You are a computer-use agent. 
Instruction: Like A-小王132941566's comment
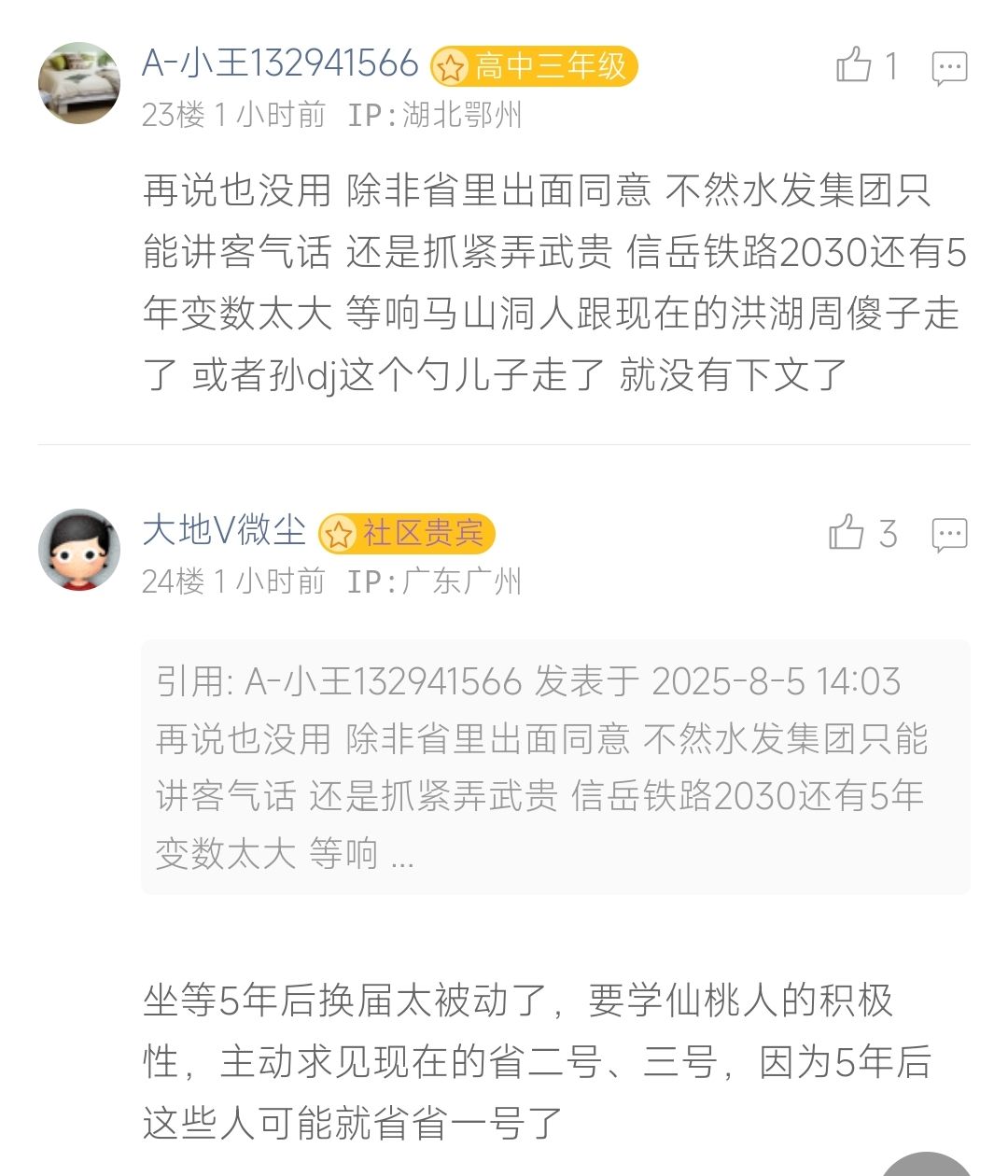[854, 65]
